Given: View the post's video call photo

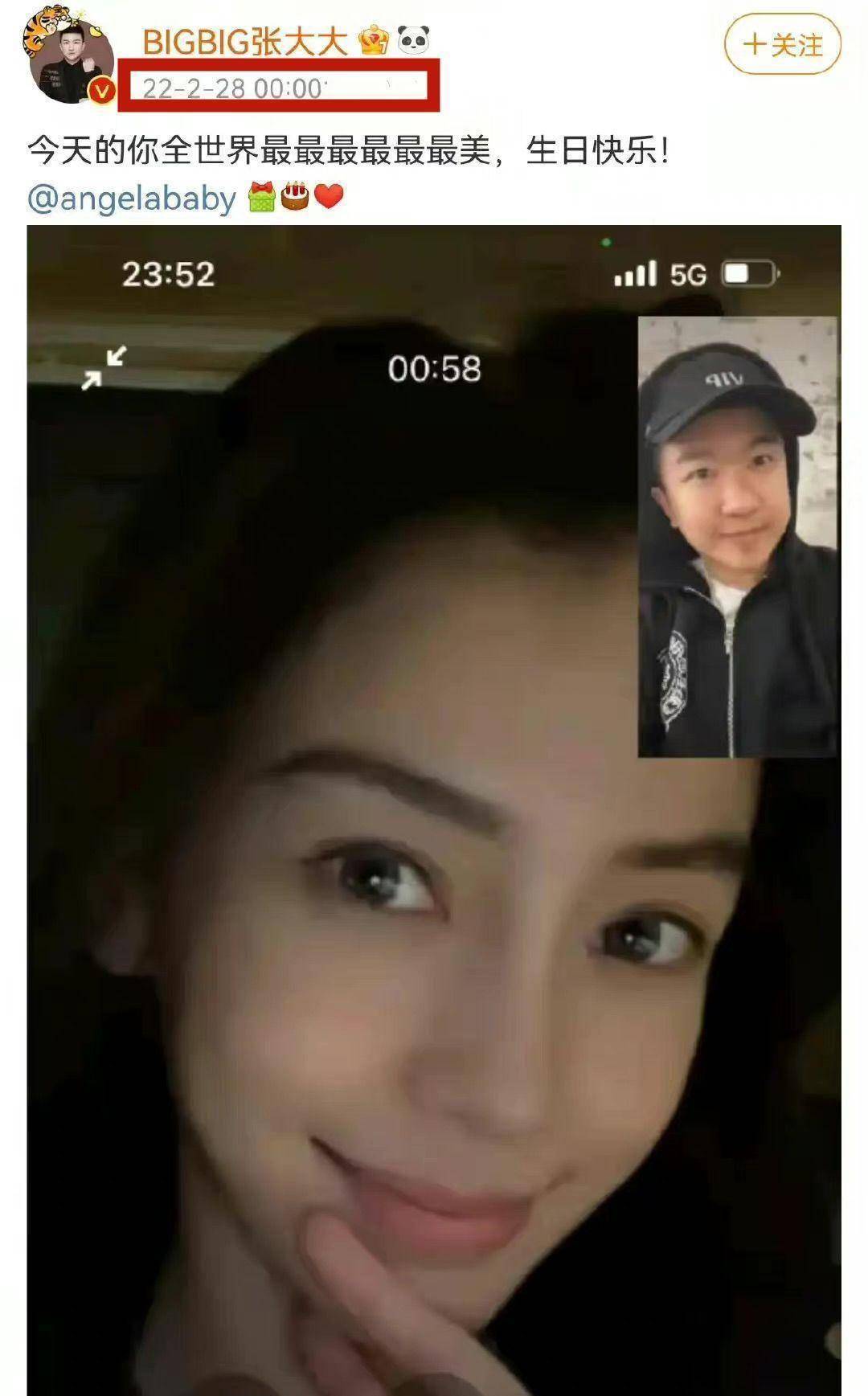Looking at the screenshot, I should [x=434, y=804].
